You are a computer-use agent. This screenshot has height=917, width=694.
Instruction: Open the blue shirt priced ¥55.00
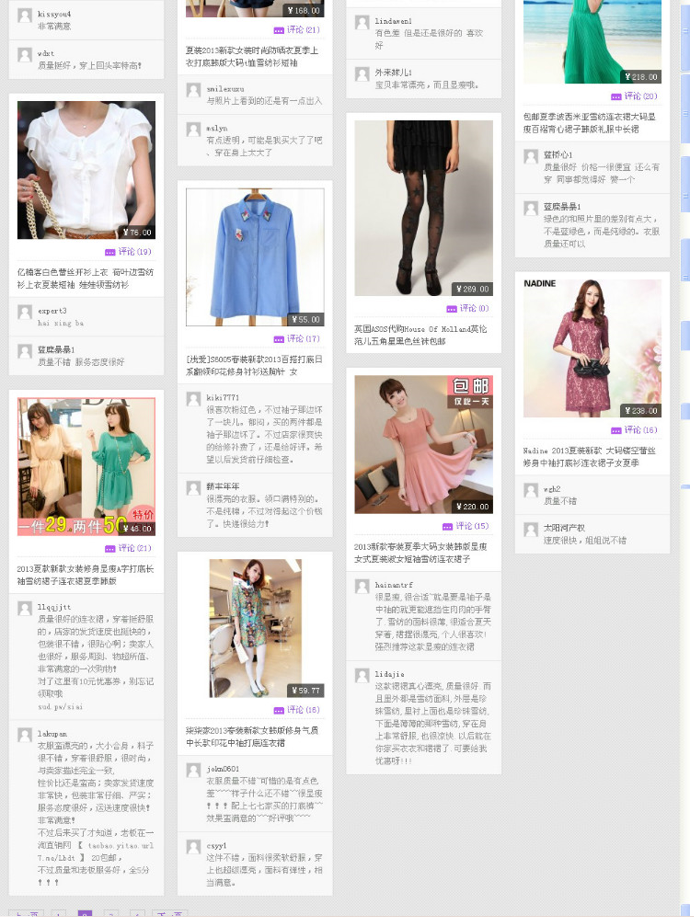[x=255, y=257]
